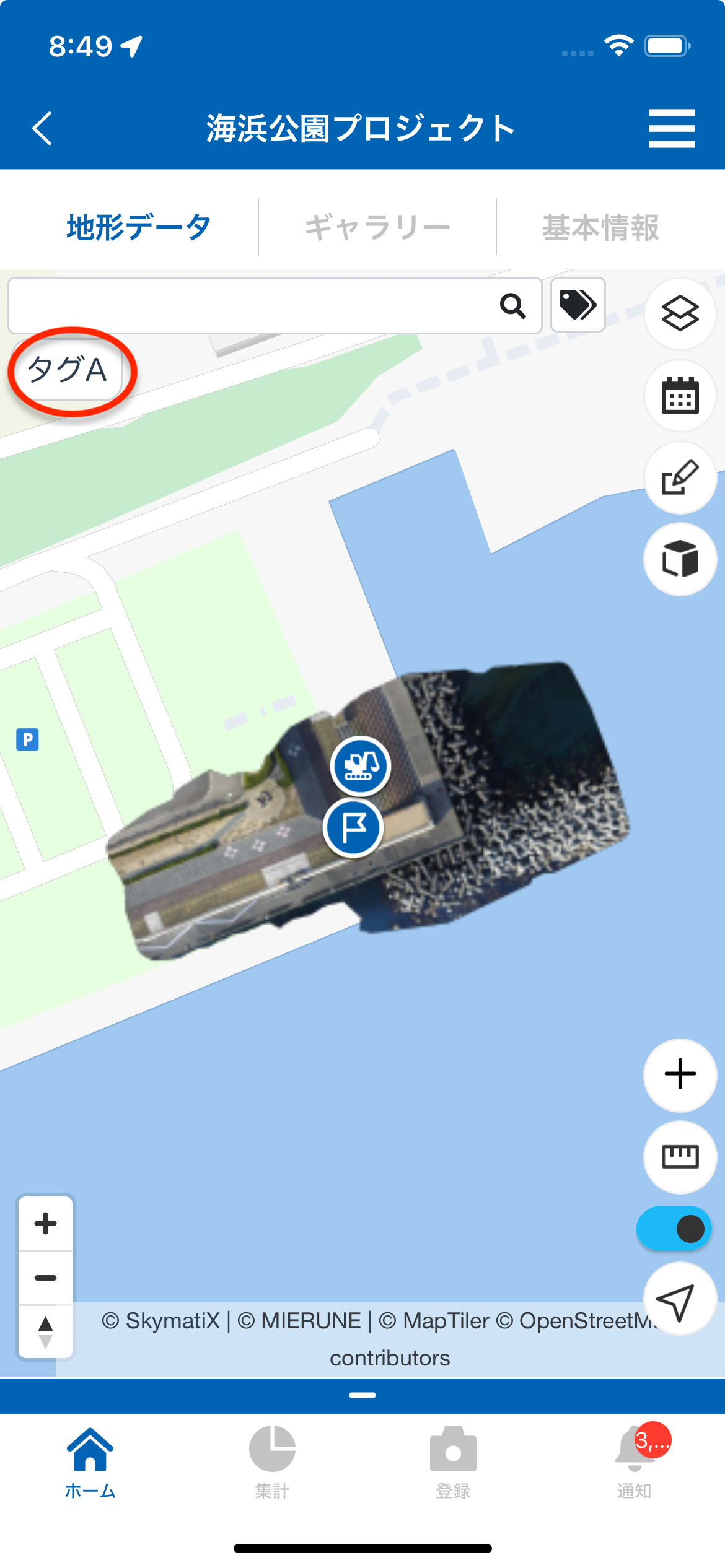Viewport: 725px width, 1568px height.
Task: Run search with magnifier icon
Action: (513, 305)
